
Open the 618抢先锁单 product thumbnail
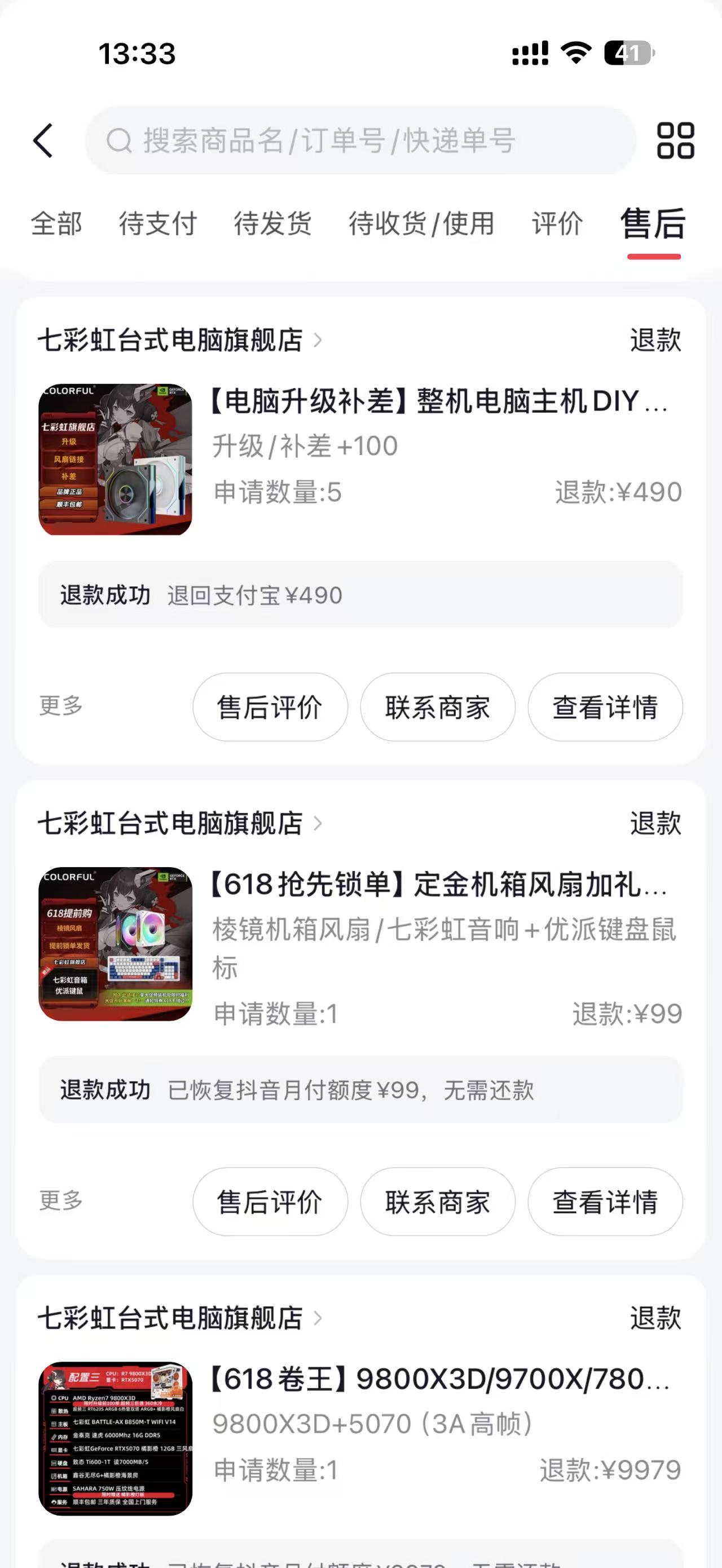115,944
